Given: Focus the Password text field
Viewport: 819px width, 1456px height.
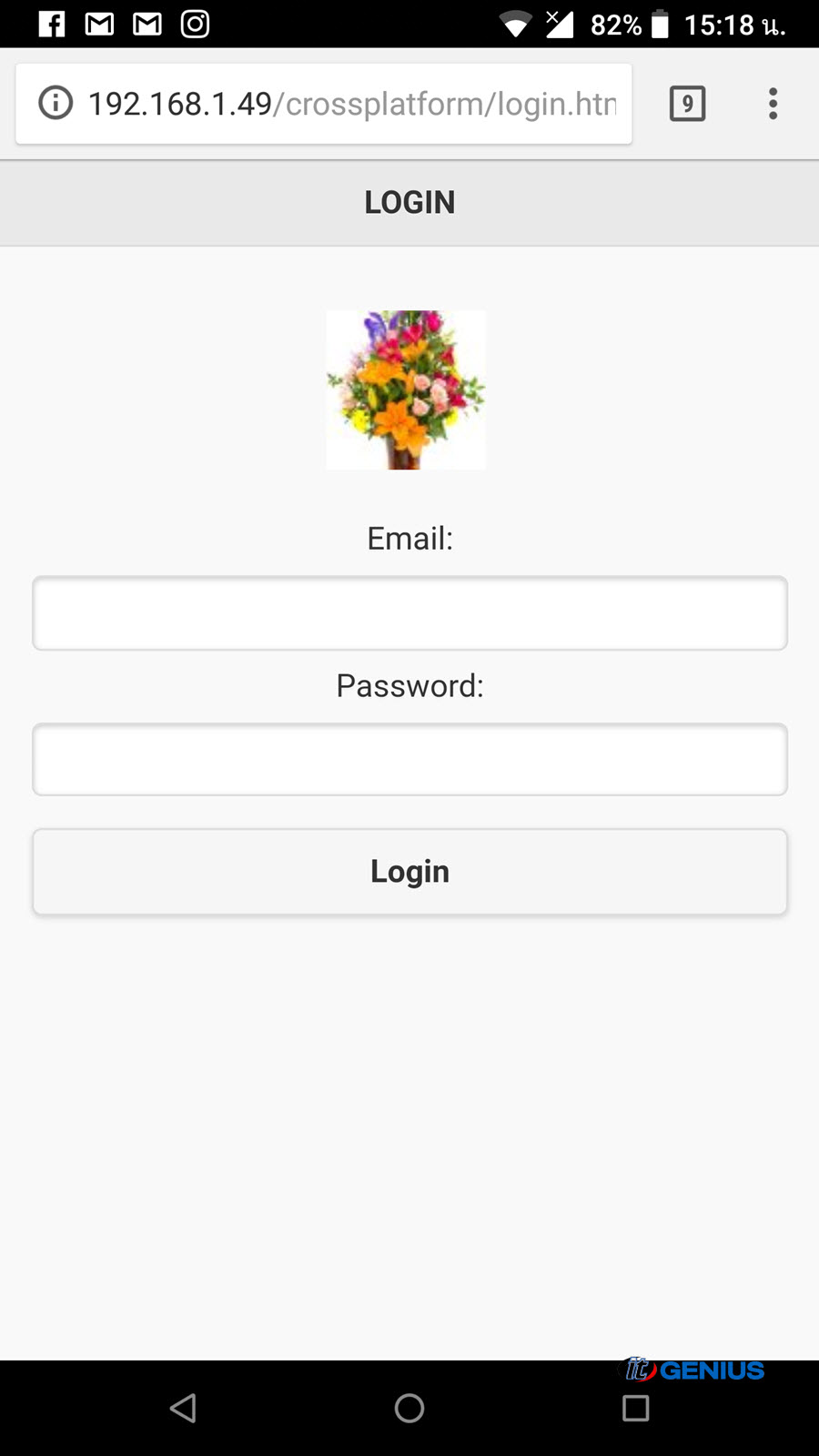Looking at the screenshot, I should (409, 760).
